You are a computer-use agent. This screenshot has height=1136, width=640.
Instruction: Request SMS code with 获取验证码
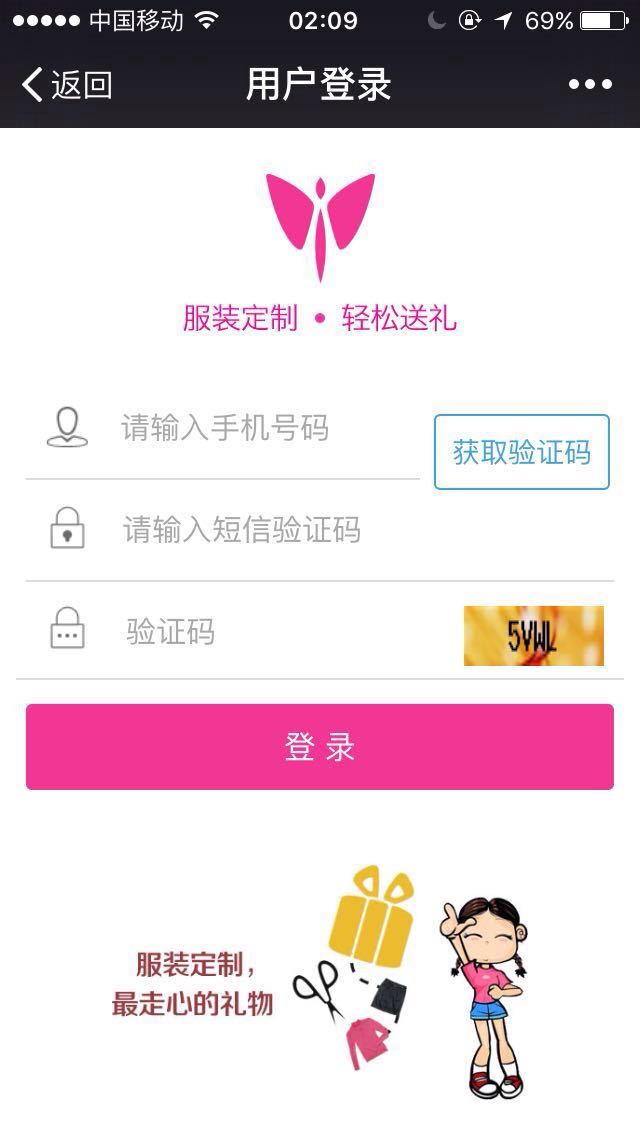pos(521,452)
